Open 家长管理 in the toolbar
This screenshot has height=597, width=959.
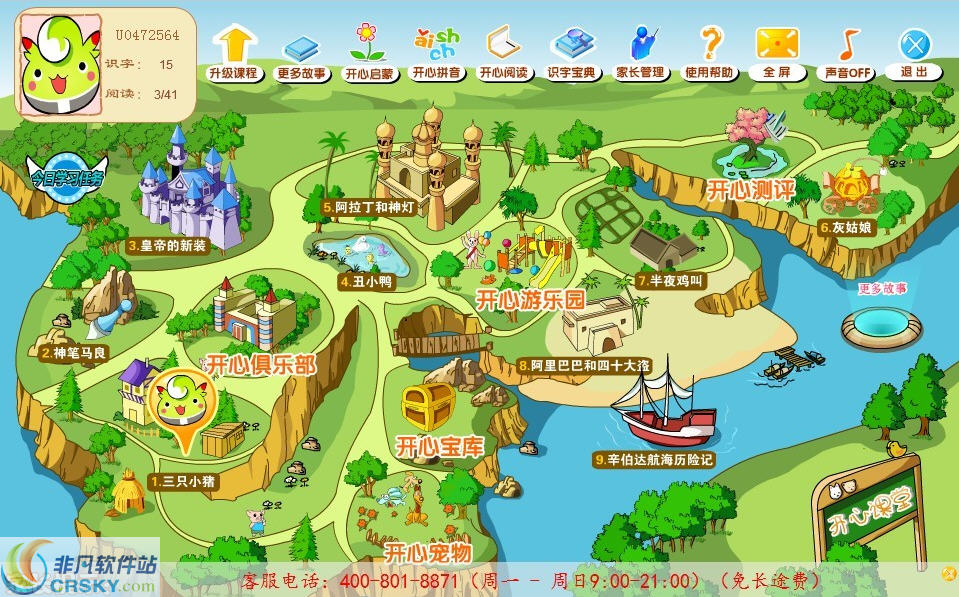tap(640, 55)
